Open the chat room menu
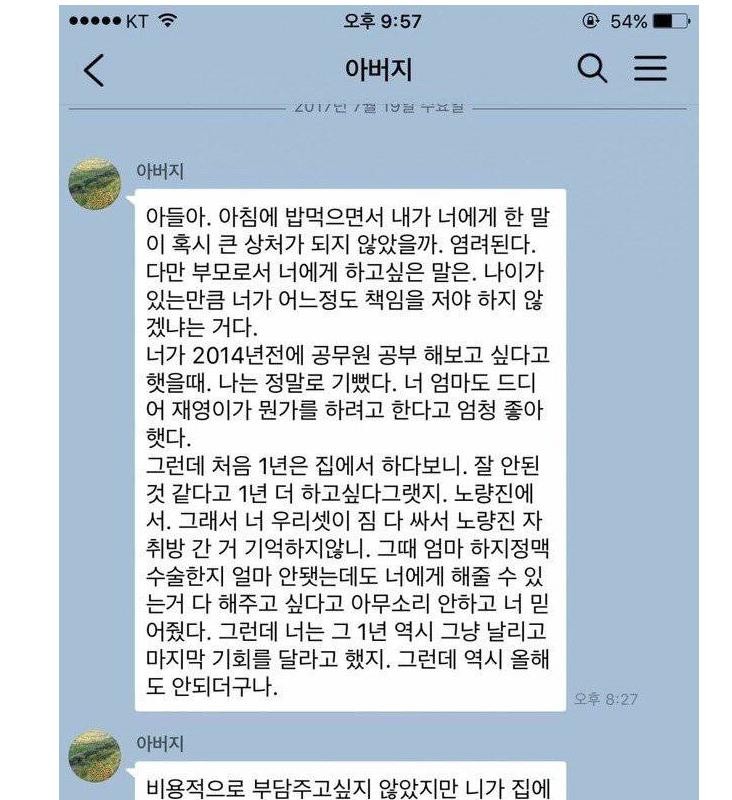The image size is (732, 800). coord(650,68)
